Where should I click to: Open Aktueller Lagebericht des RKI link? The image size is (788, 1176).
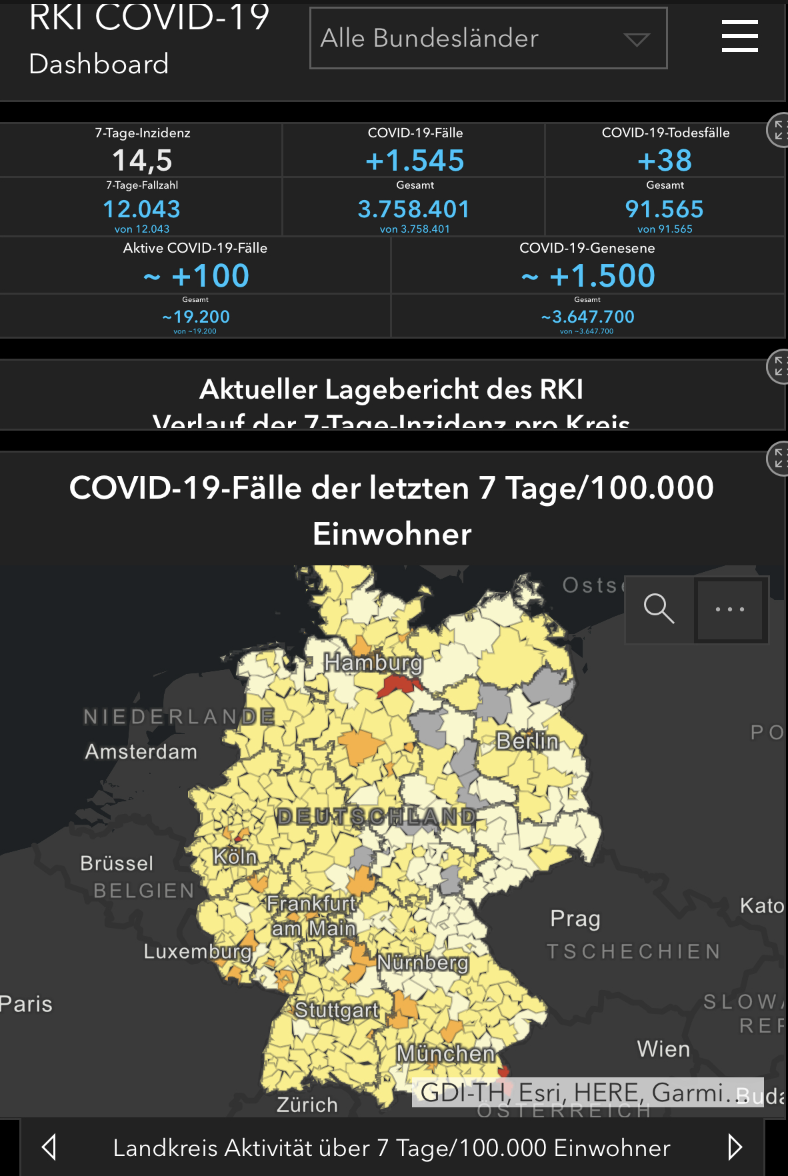coord(390,389)
